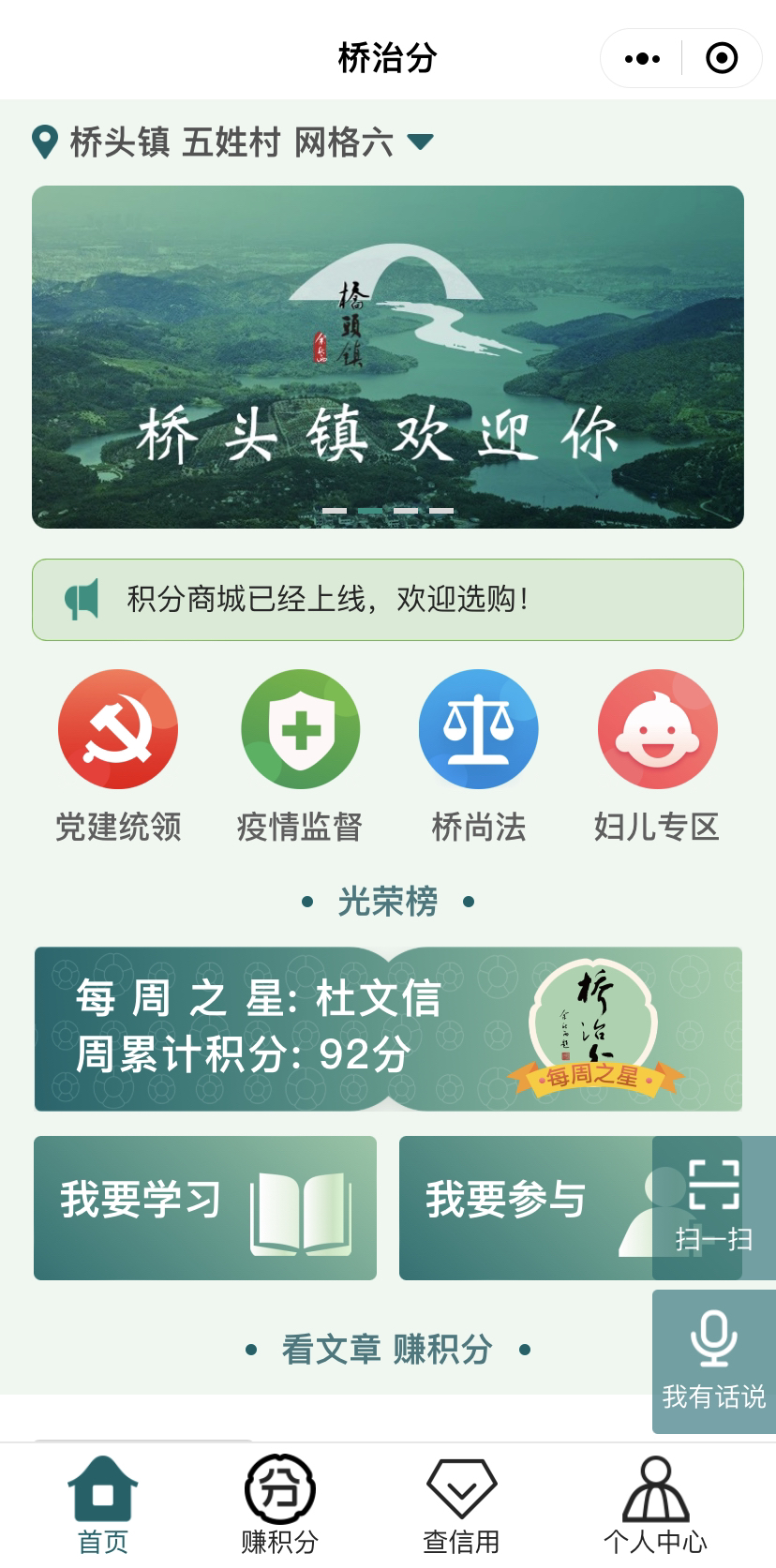776x1568 pixels.
Task: Switch to the 查信用 tab
Action: pos(460,1505)
